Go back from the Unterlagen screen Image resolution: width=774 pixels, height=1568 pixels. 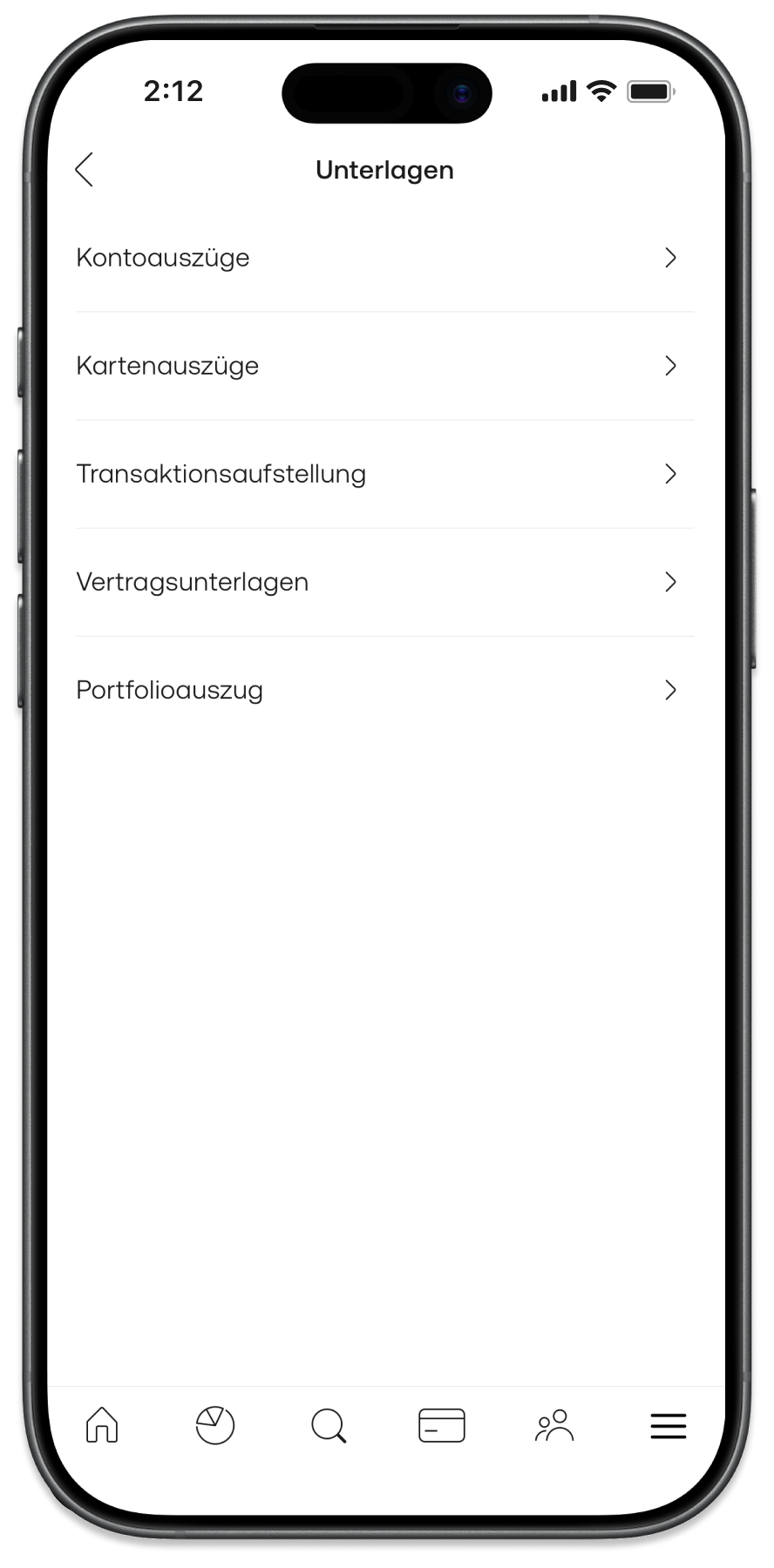[85, 170]
